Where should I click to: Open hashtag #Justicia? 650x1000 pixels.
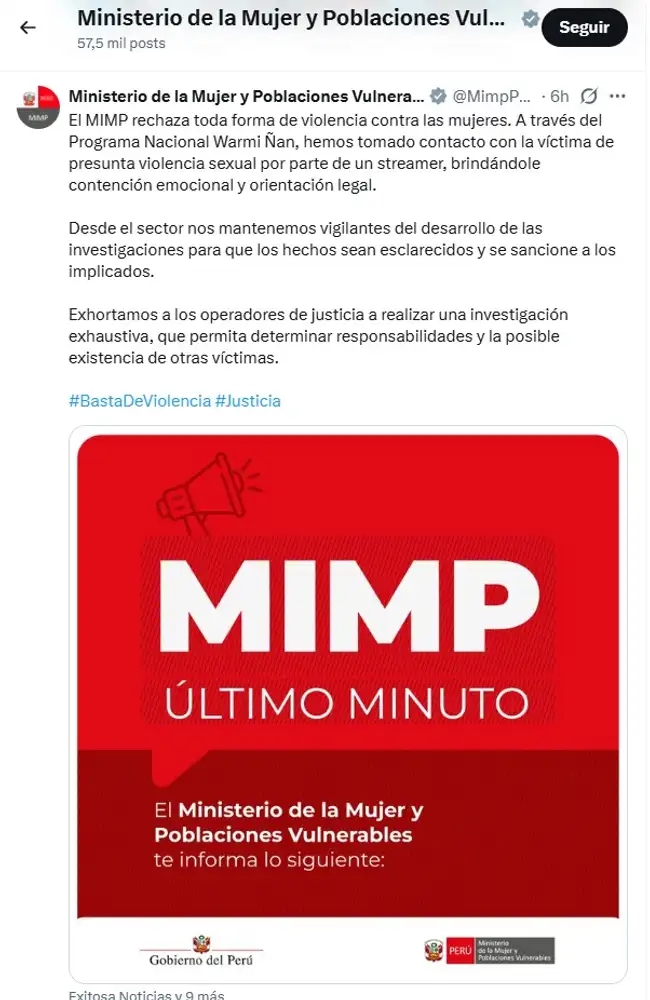pos(248,400)
